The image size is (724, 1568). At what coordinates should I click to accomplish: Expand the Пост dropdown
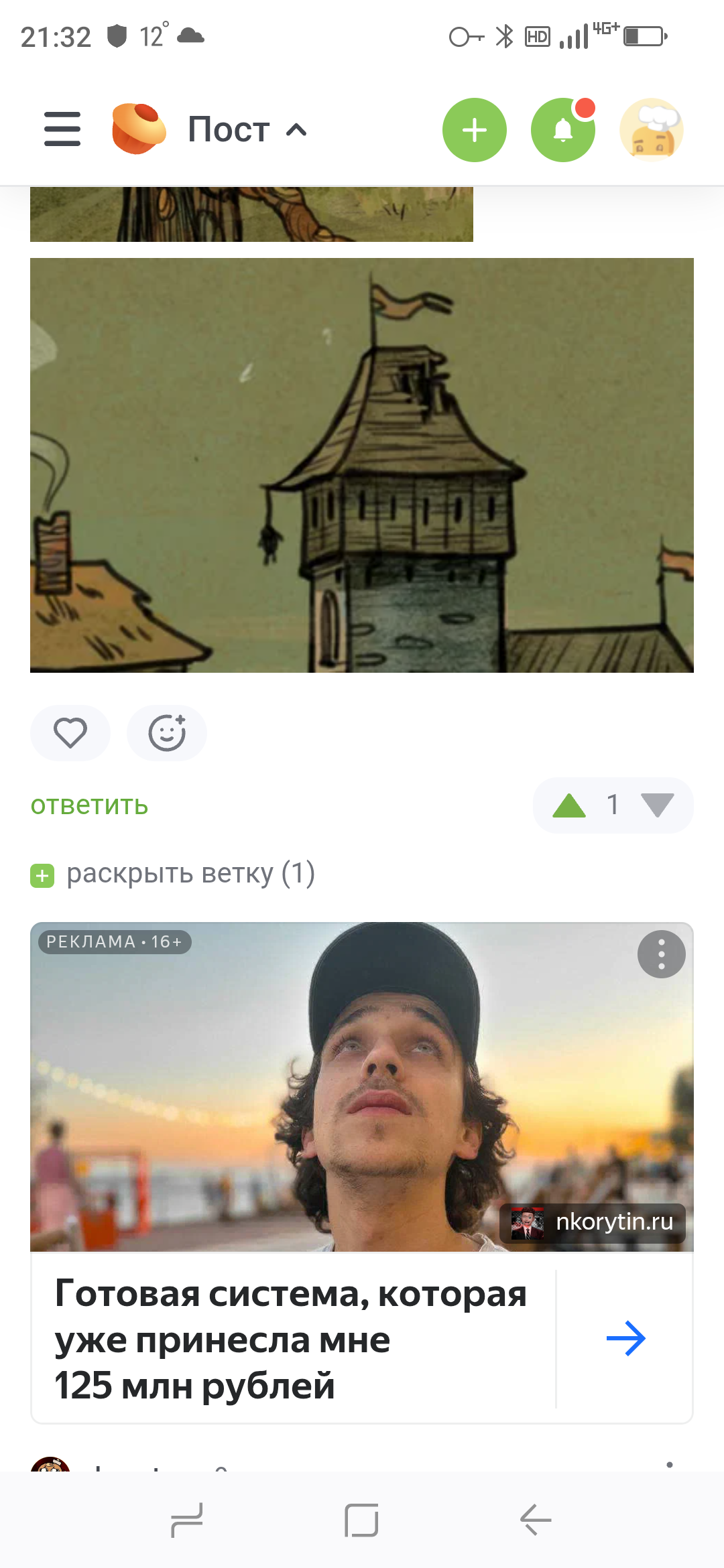pyautogui.click(x=248, y=129)
